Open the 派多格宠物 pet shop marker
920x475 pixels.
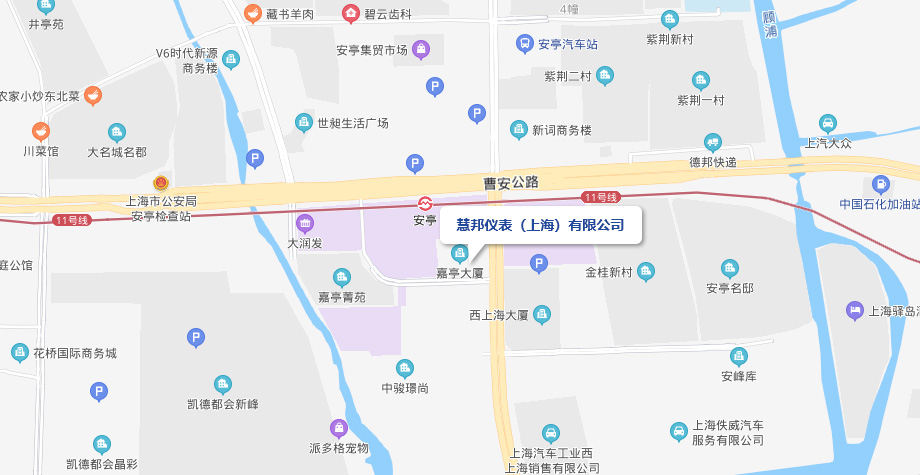[x=339, y=428]
